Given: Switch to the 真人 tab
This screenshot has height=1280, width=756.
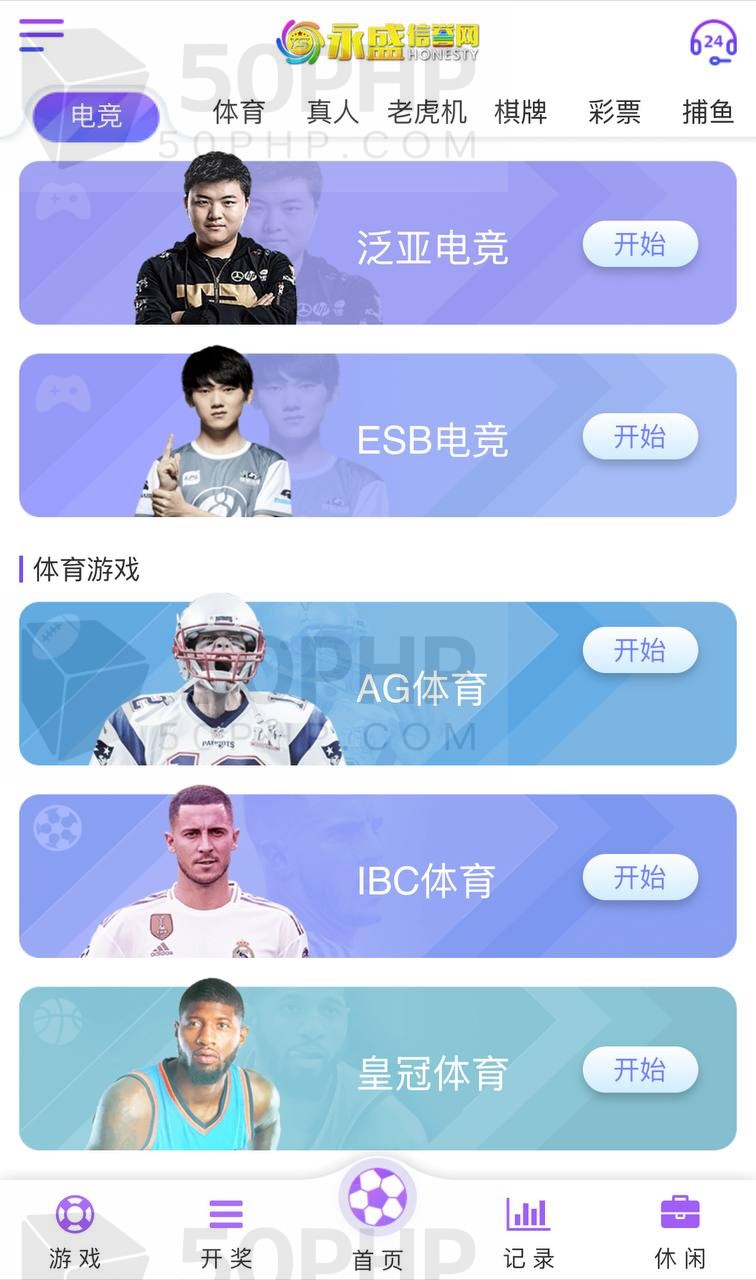Looking at the screenshot, I should coord(333,112).
